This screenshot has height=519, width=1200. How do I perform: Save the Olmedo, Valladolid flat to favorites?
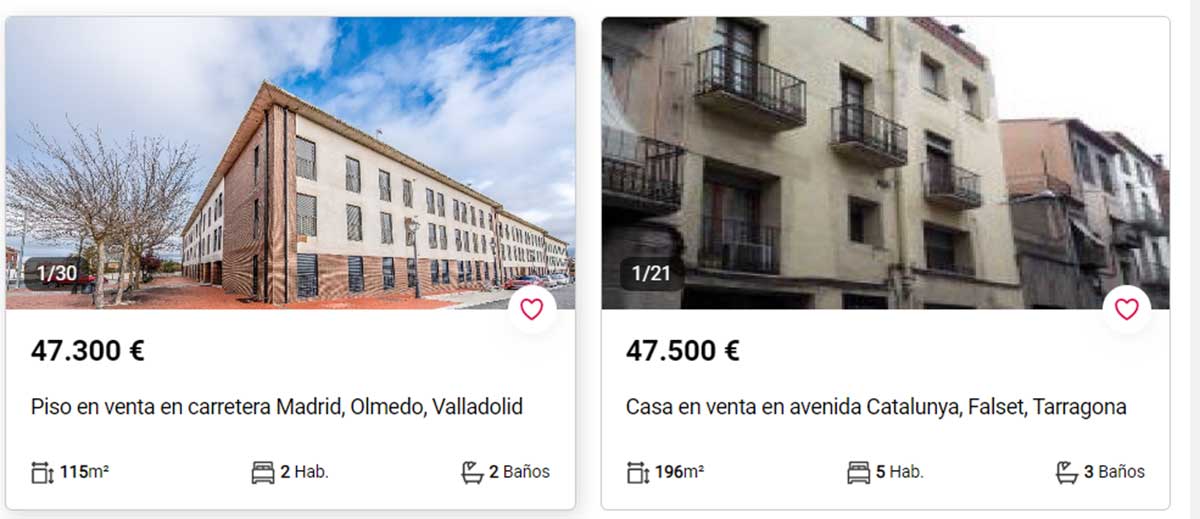coord(532,309)
